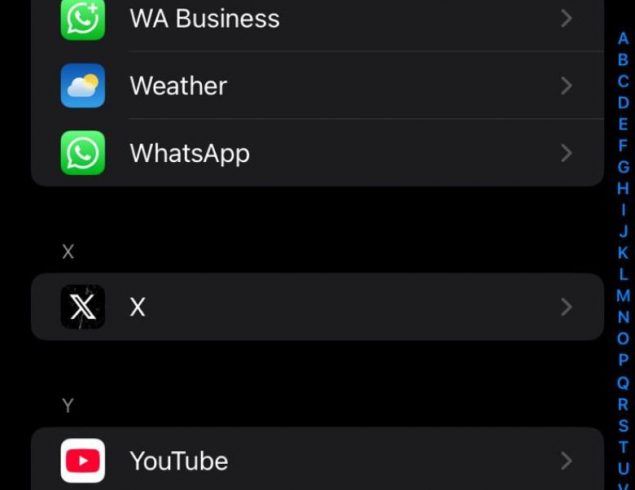The height and width of the screenshot is (490, 635).
Task: Open the X app settings row
Action: [x=317, y=307]
